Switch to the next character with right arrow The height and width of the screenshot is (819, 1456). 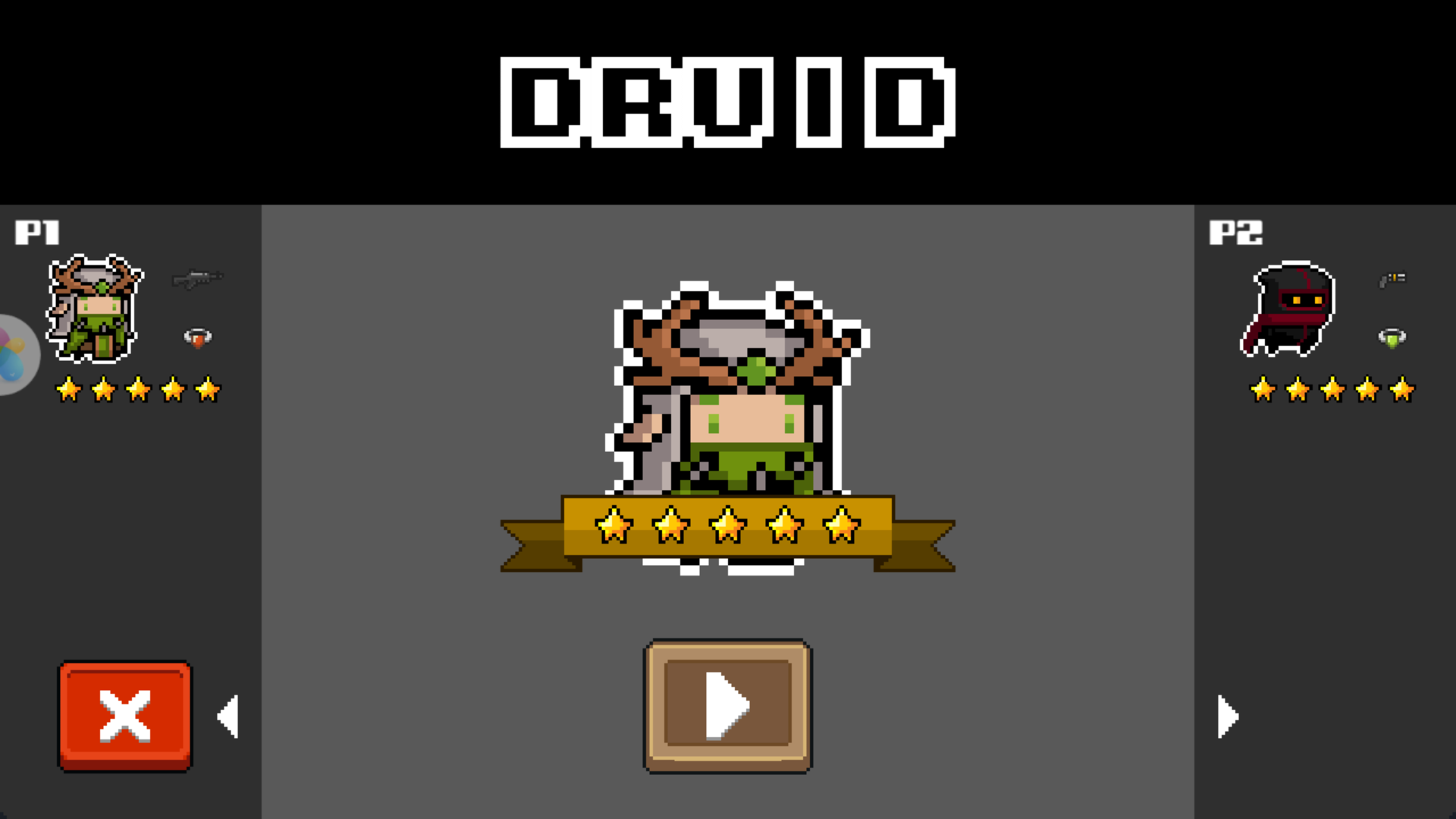coord(1227,716)
